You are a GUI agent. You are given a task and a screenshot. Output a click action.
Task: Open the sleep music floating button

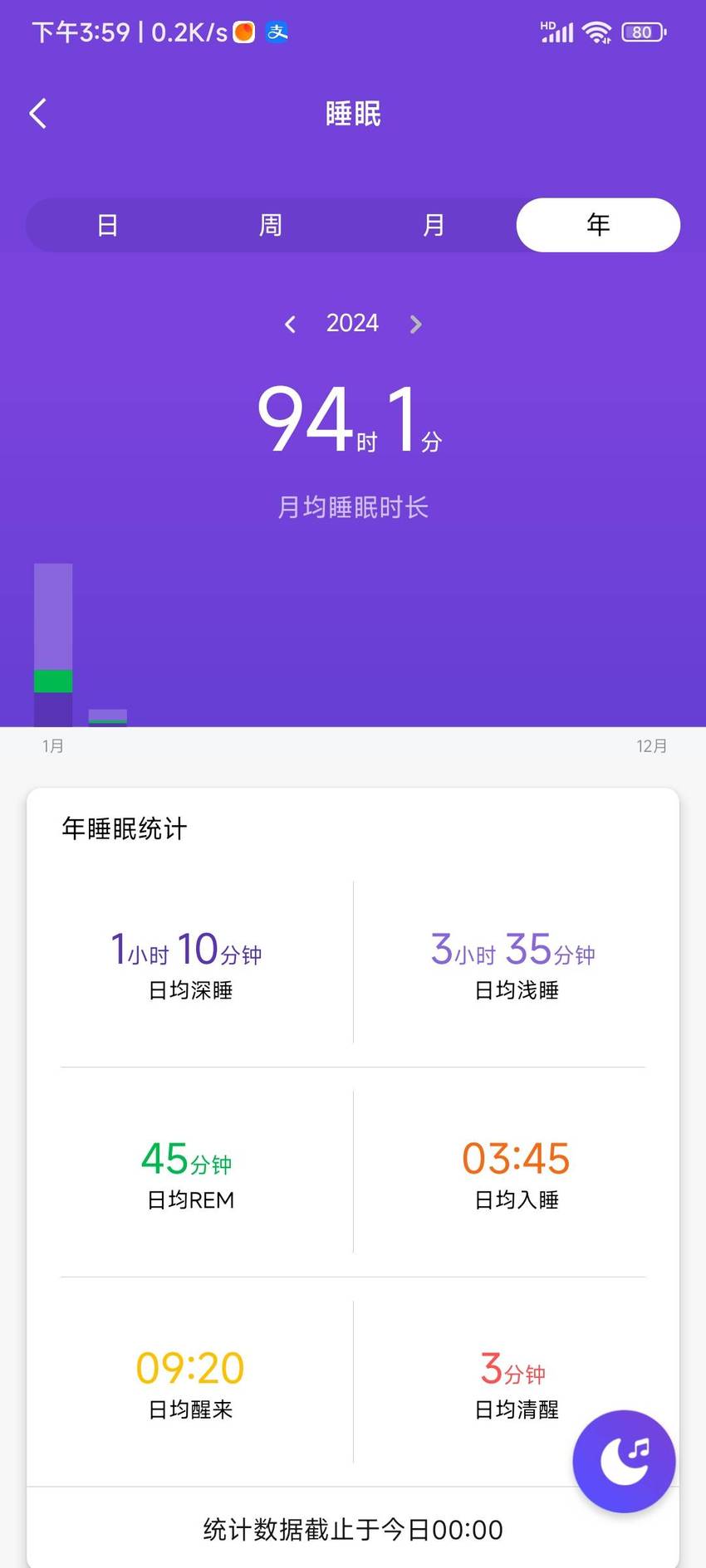[624, 1461]
